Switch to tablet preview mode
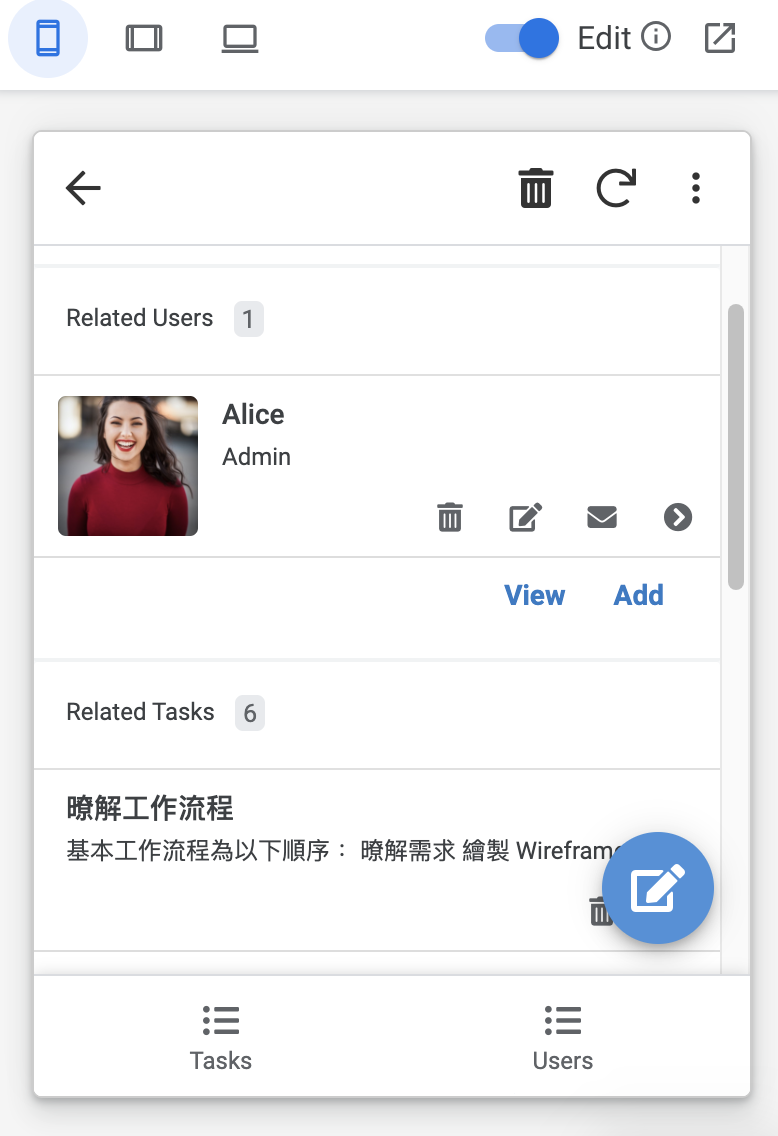 point(144,39)
